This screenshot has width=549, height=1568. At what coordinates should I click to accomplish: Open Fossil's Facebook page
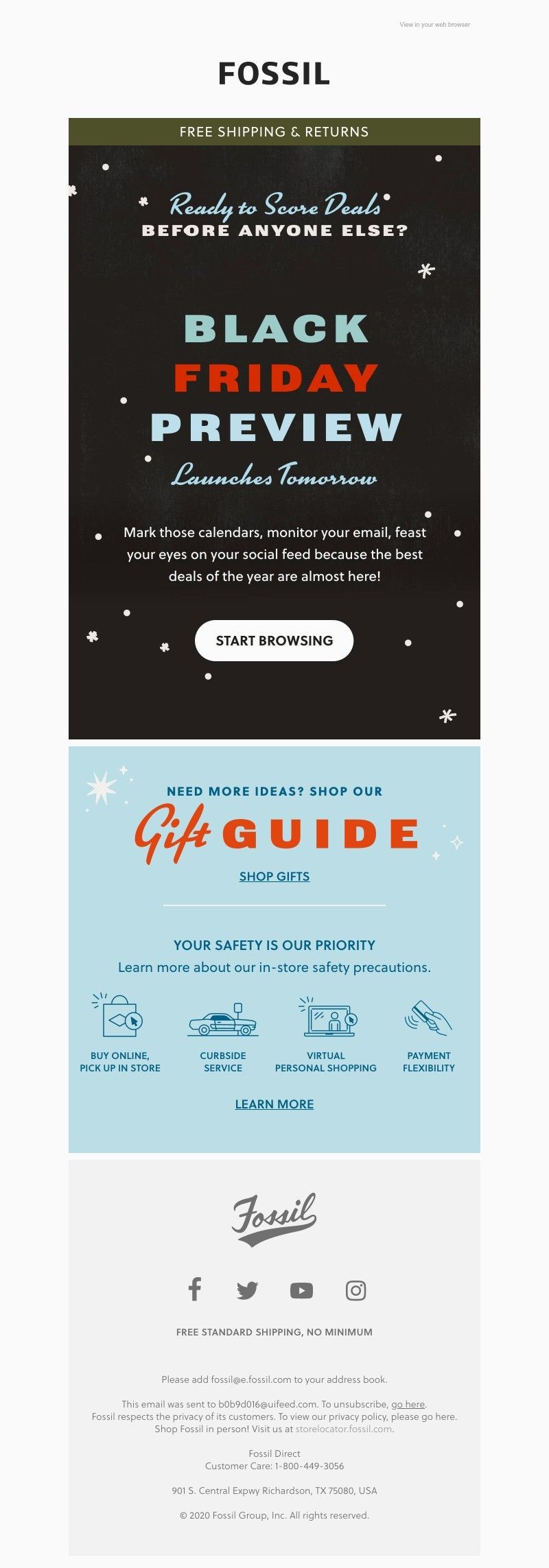[x=195, y=1290]
